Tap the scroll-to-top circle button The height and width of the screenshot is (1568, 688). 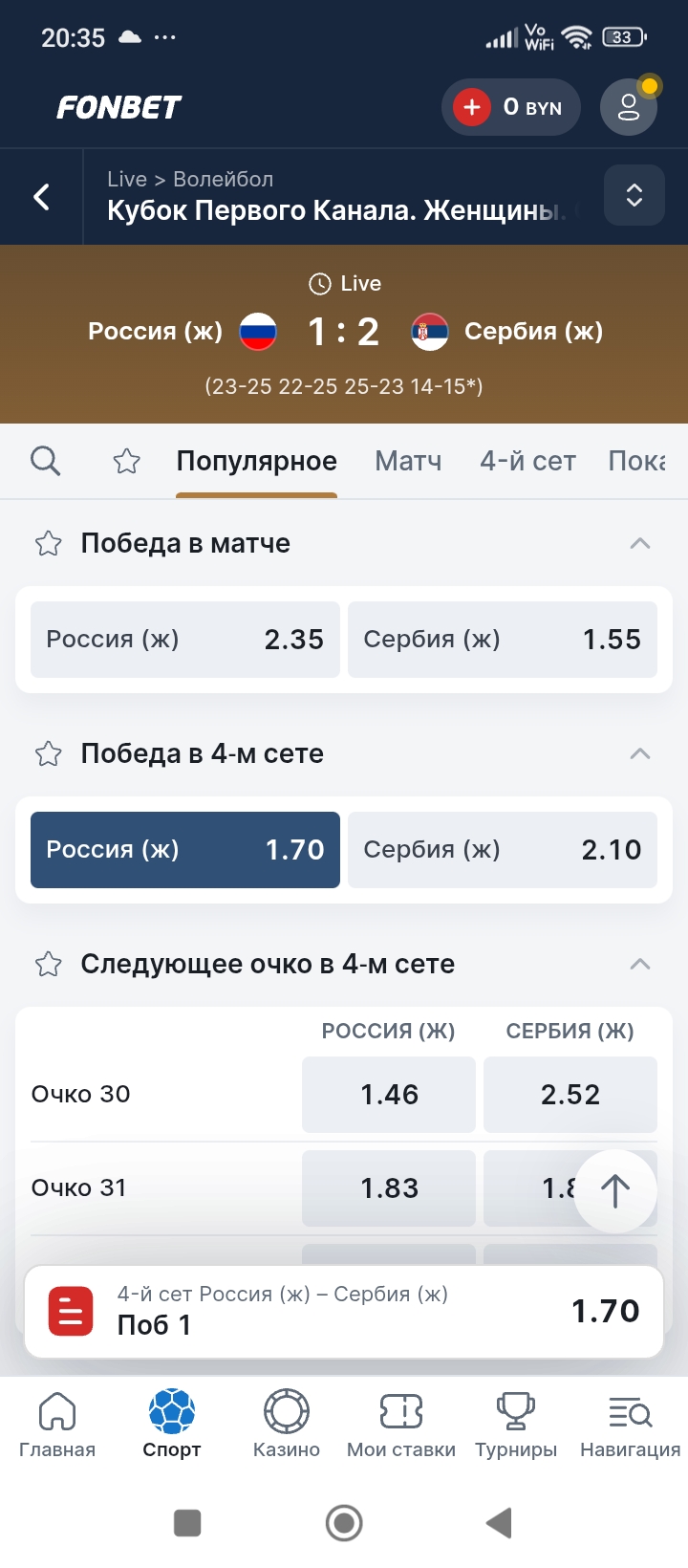pos(615,1190)
